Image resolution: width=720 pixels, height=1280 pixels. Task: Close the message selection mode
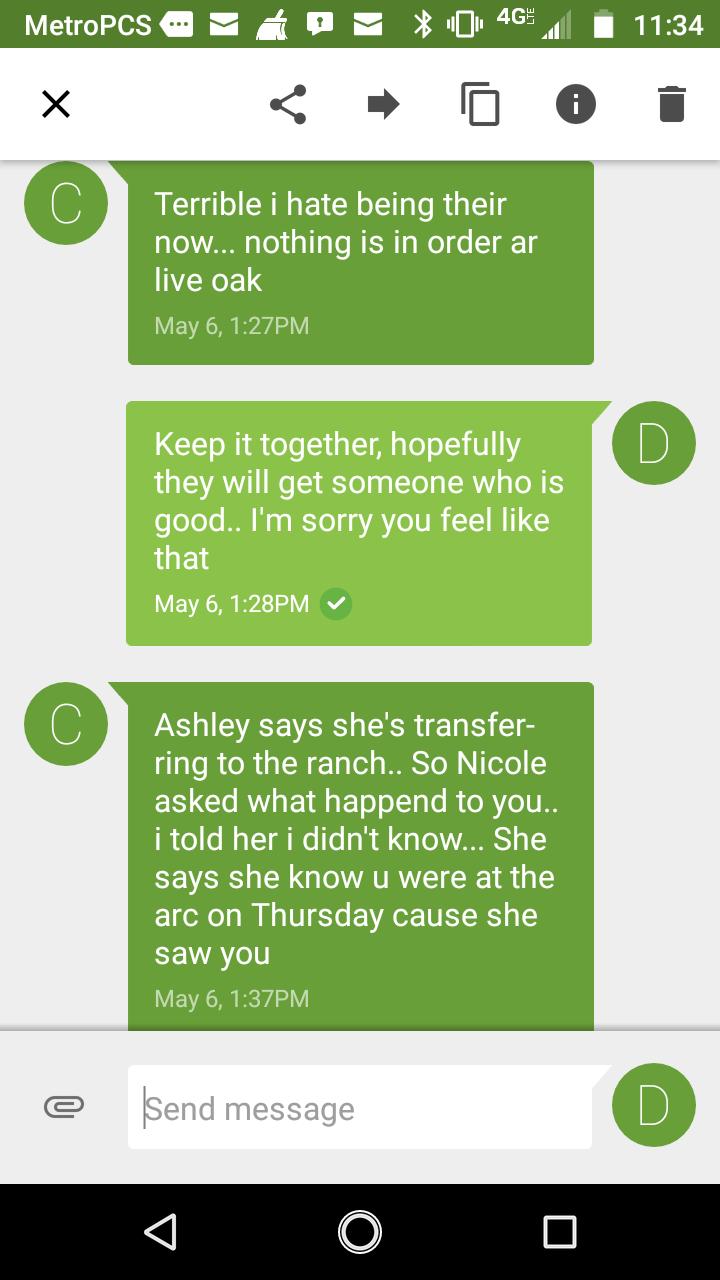(x=56, y=104)
